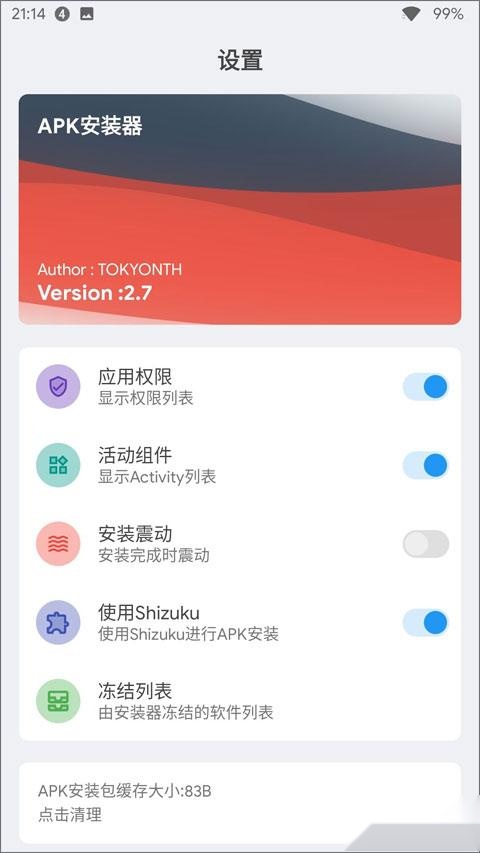Open the APK安装器 version banner card

240,209
